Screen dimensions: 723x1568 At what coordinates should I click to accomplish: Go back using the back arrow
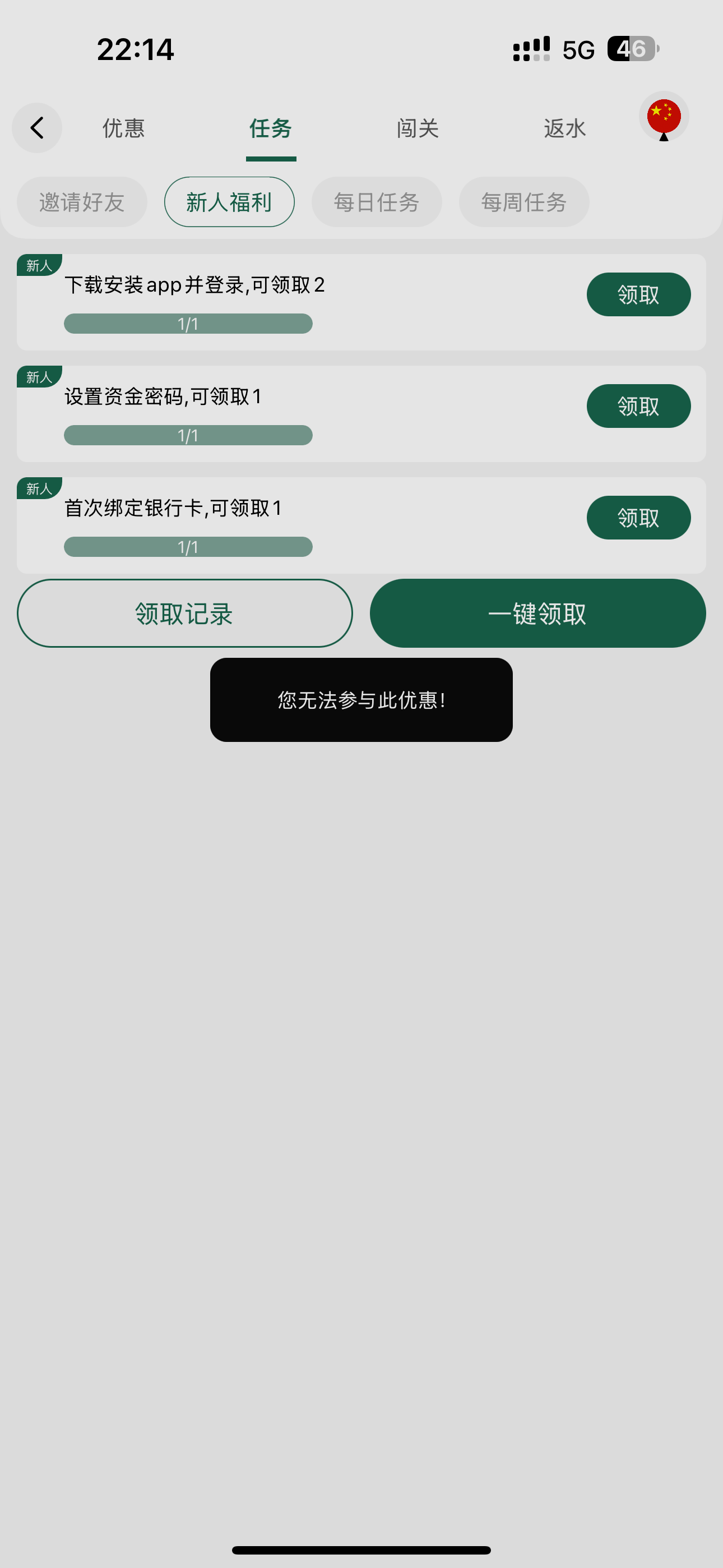37,128
